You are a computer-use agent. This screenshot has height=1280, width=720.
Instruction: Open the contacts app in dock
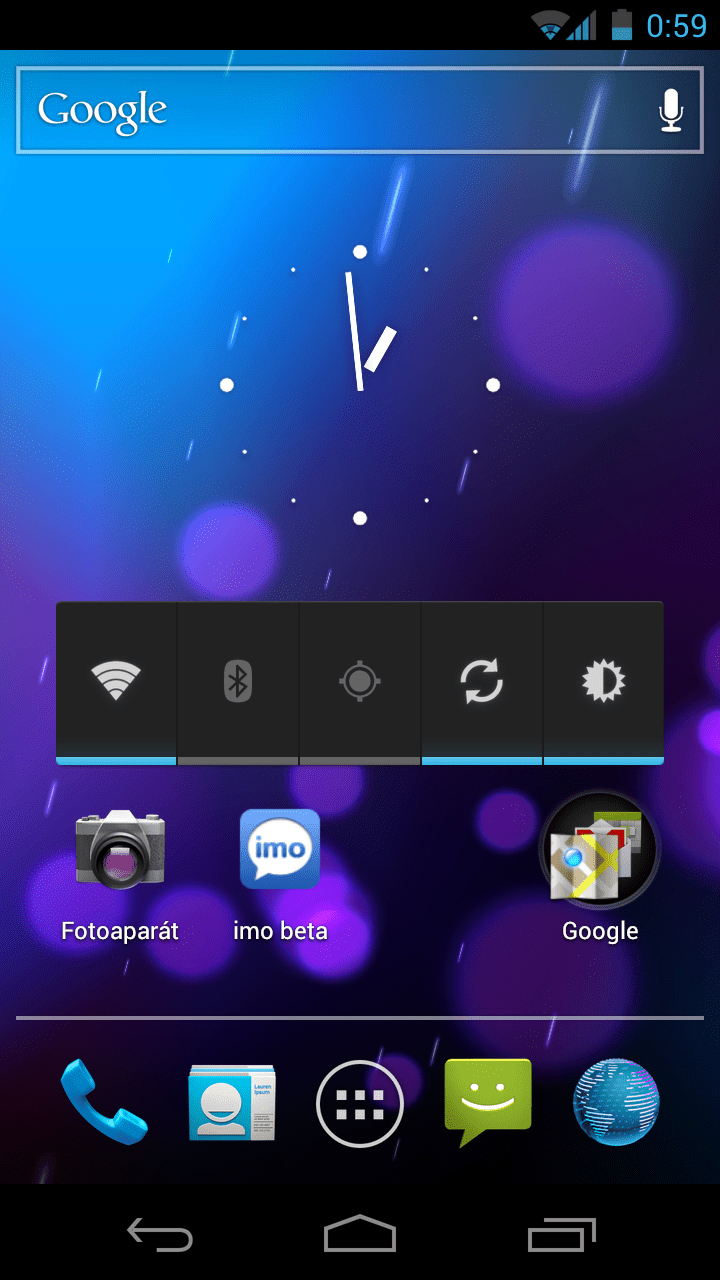(232, 1102)
